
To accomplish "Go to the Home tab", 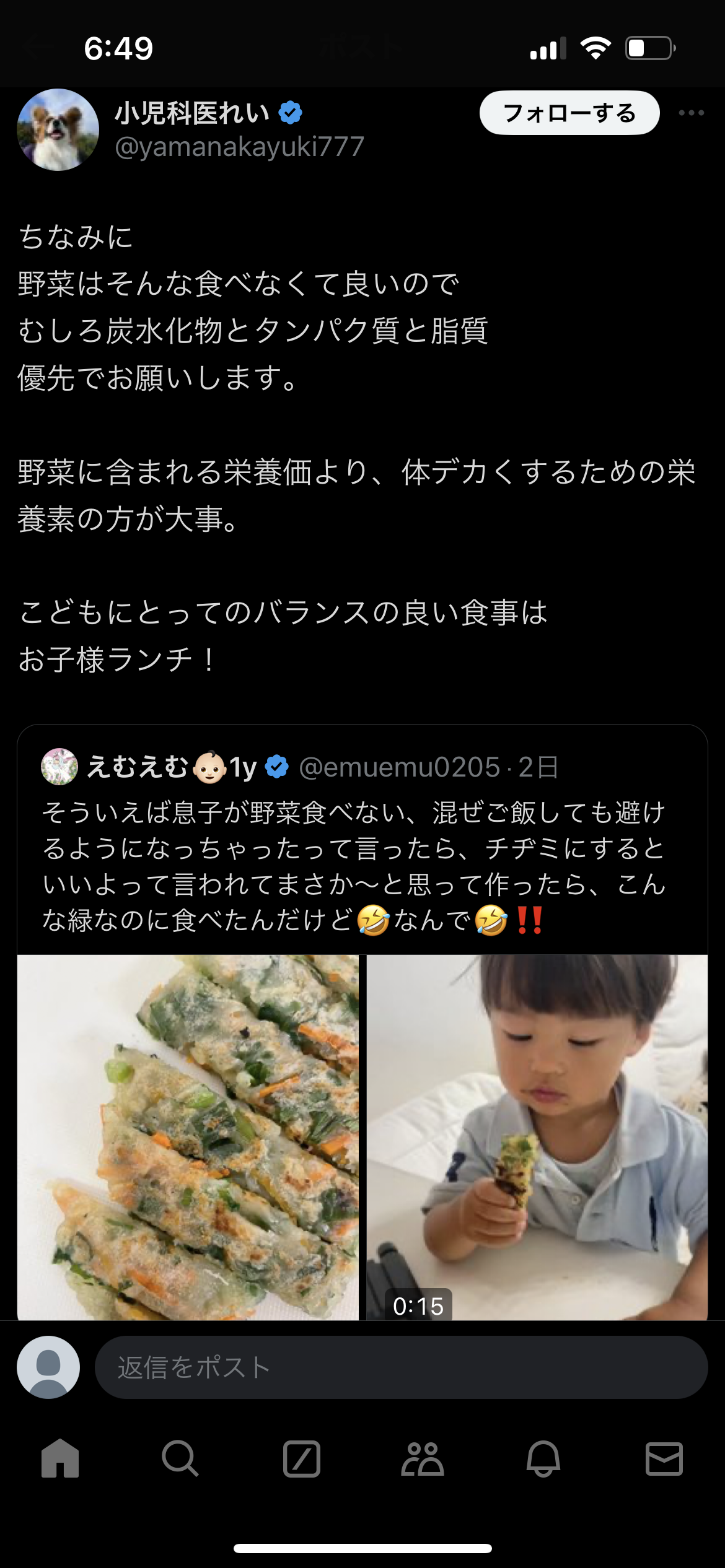I will (60, 1458).
